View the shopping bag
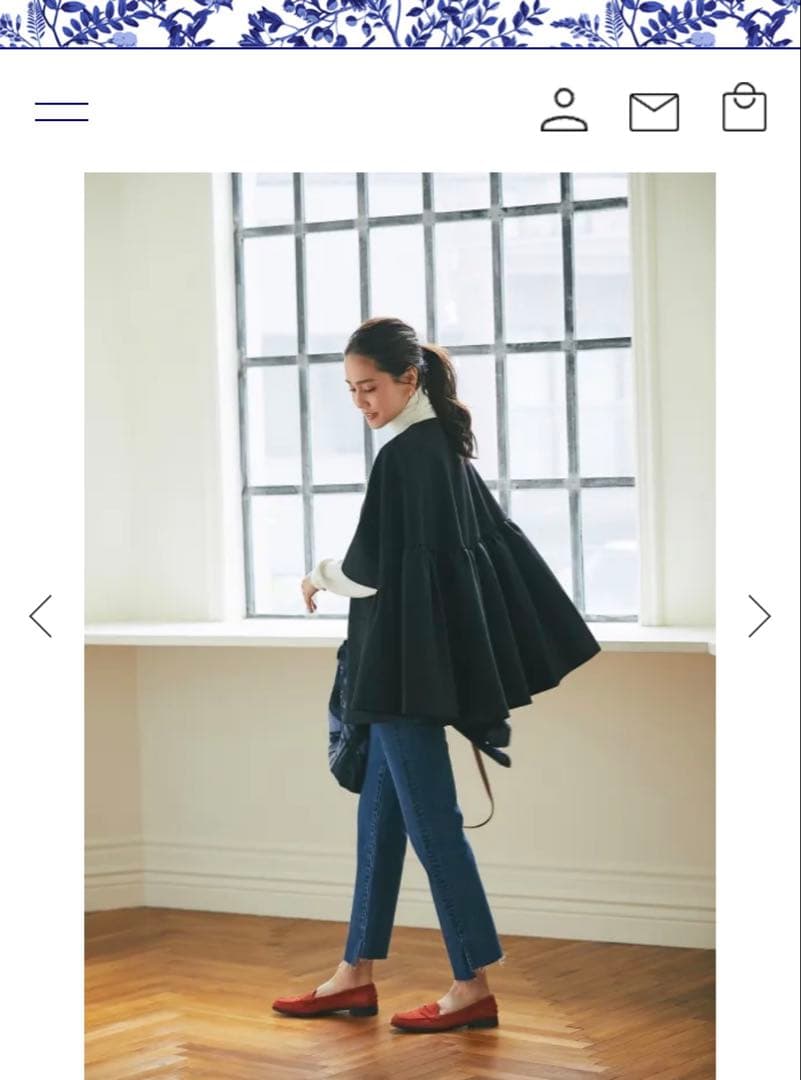This screenshot has width=801, height=1080. (744, 108)
